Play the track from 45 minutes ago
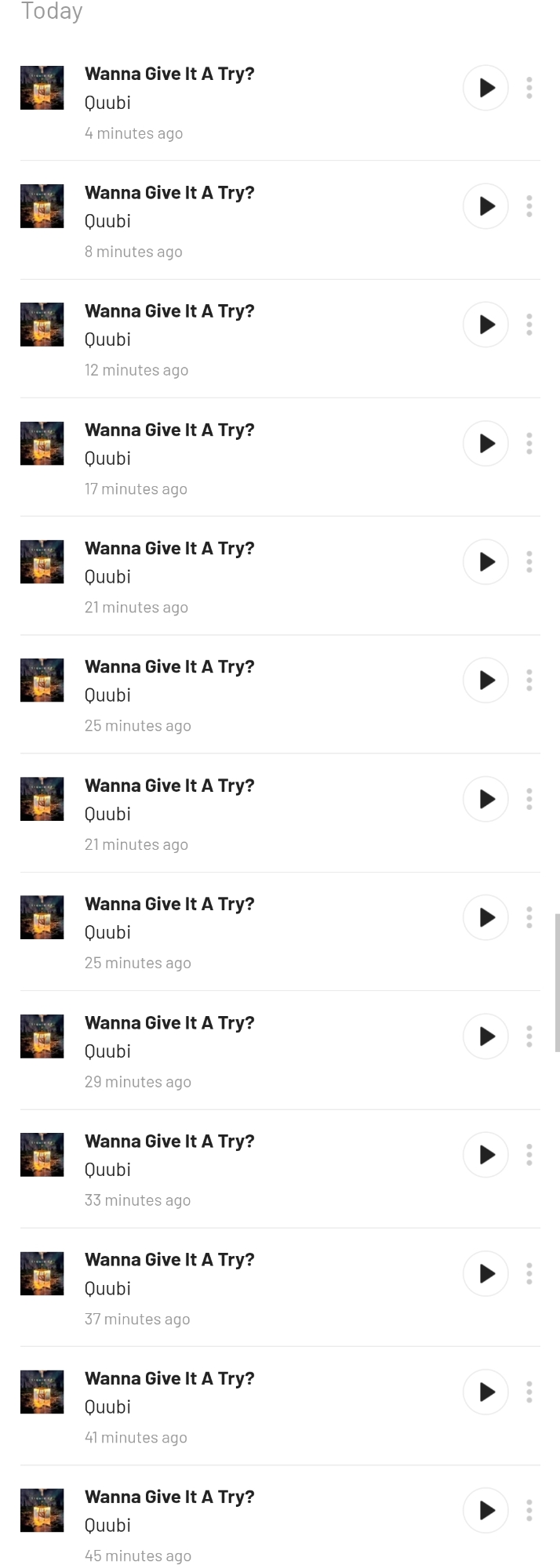This screenshot has width=560, height=1568. pos(485,1511)
